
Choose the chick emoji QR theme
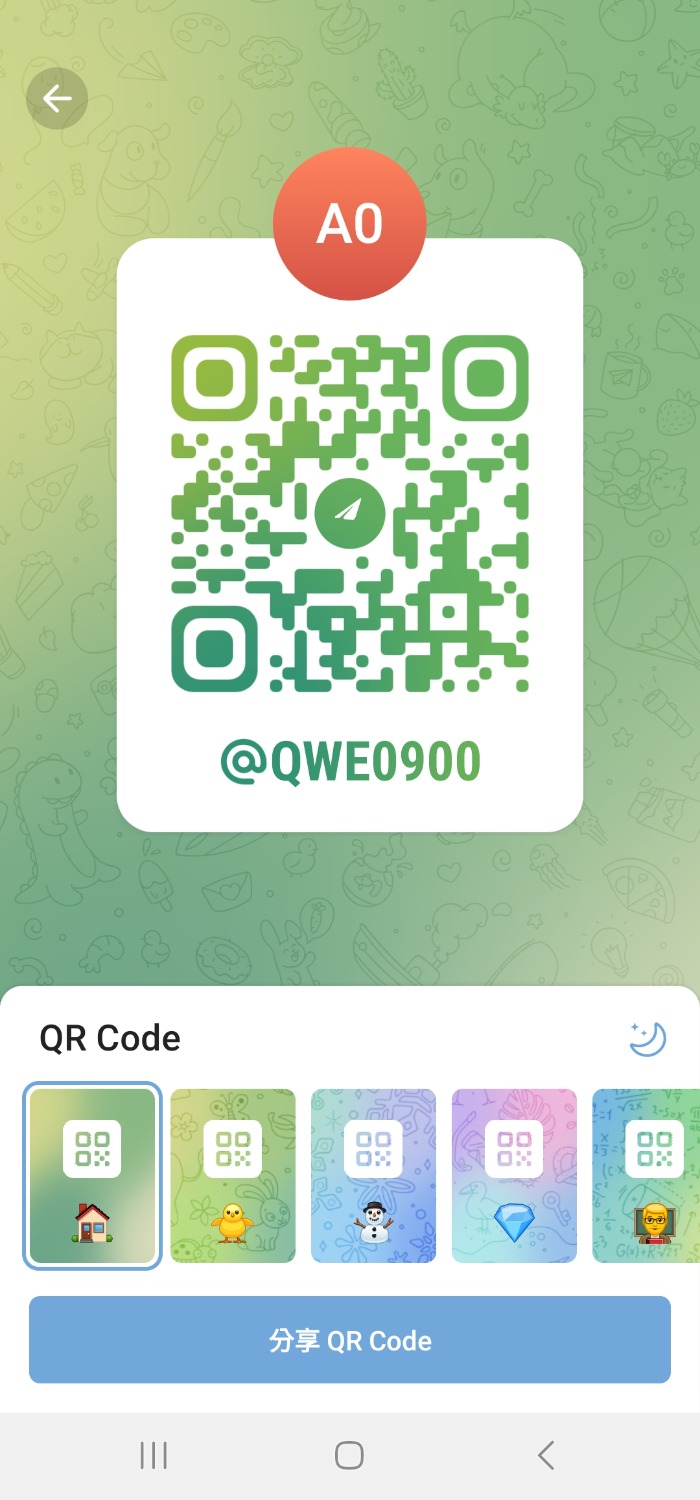[233, 1176]
